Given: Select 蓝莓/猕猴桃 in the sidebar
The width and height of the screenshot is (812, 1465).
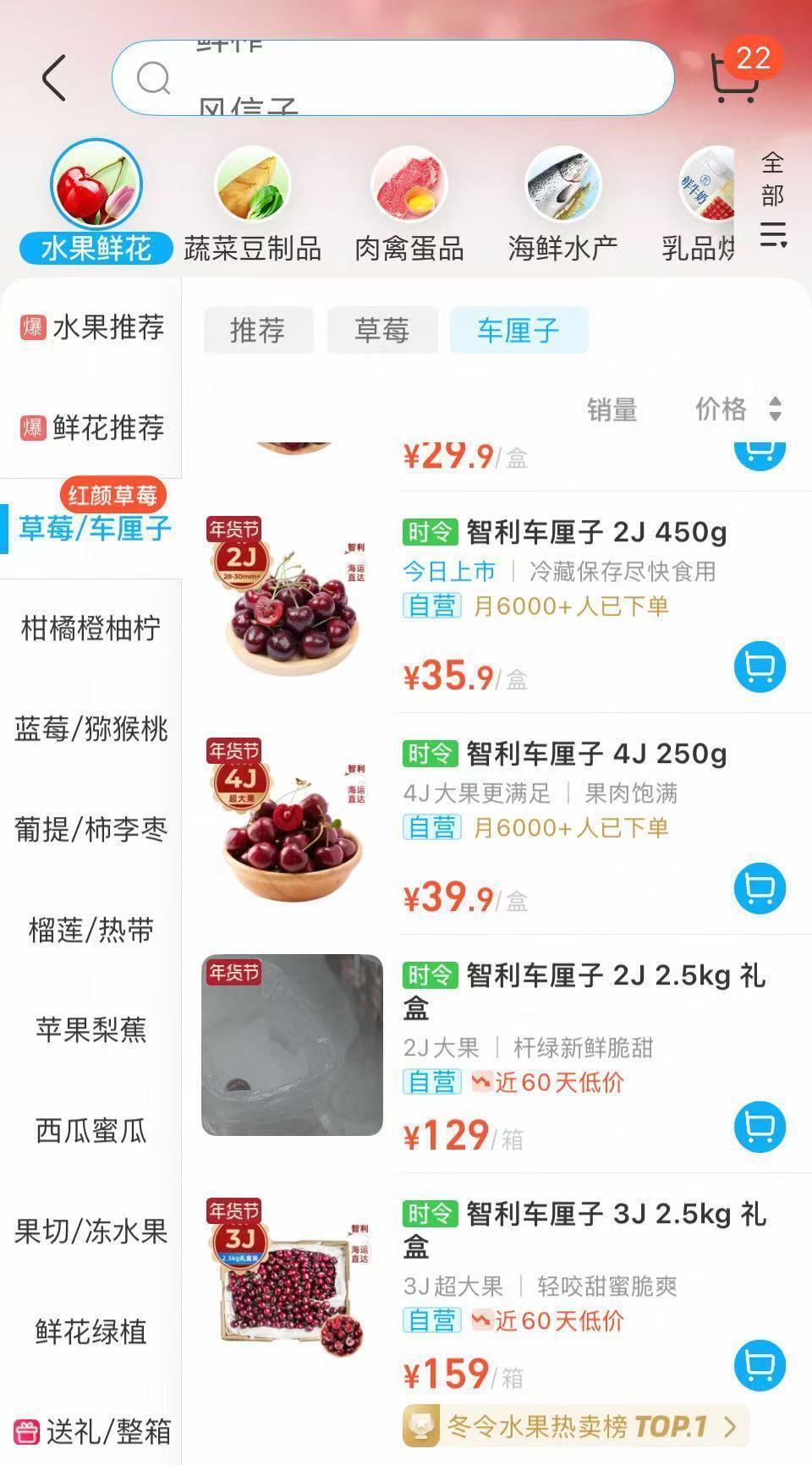Looking at the screenshot, I should pos(91,727).
